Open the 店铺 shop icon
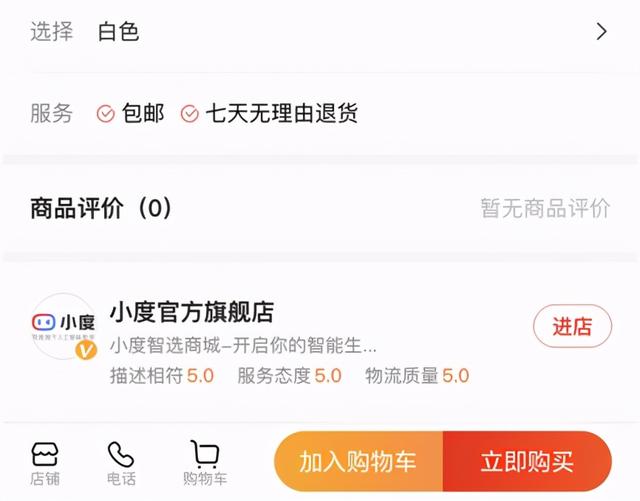The height and width of the screenshot is (501, 640). 45,463
